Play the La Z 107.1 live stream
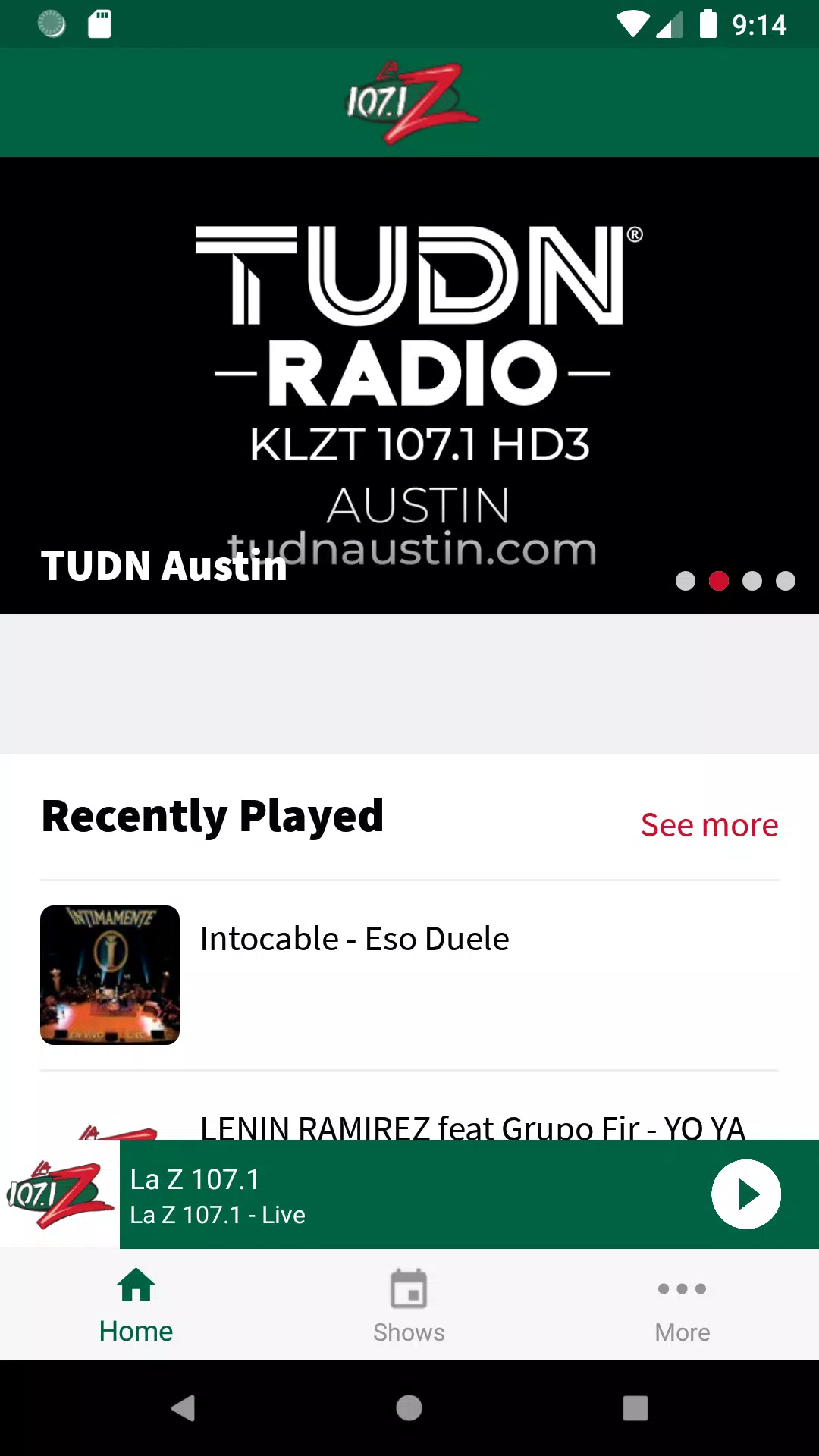Image resolution: width=819 pixels, height=1456 pixels. click(x=745, y=1194)
